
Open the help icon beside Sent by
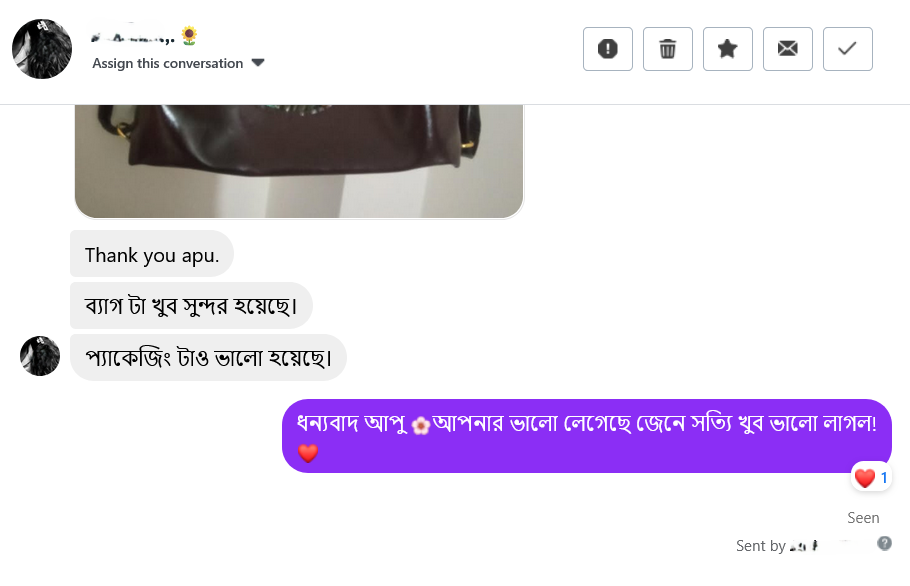pos(884,544)
